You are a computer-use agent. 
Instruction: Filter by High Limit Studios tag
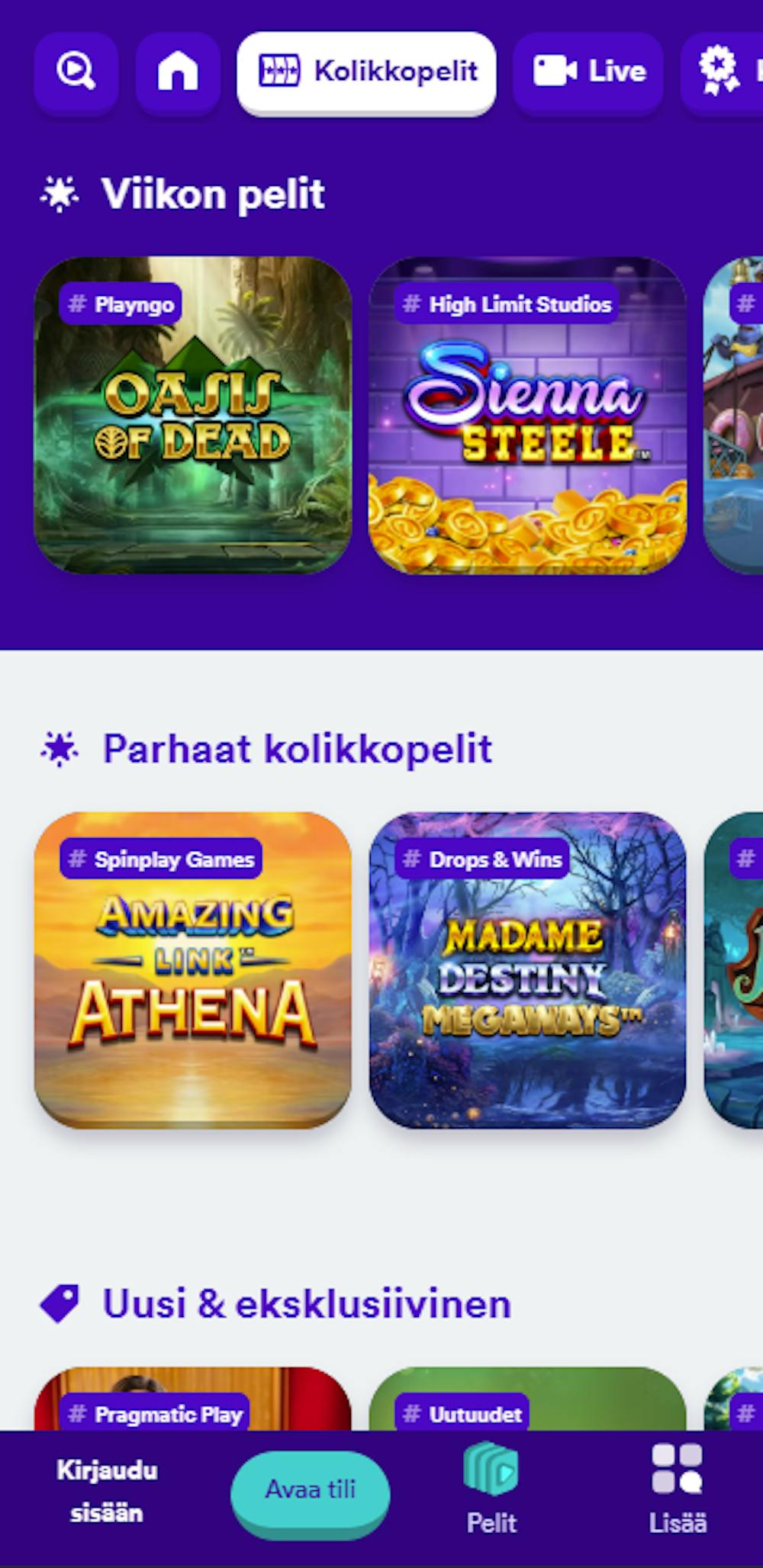click(507, 304)
